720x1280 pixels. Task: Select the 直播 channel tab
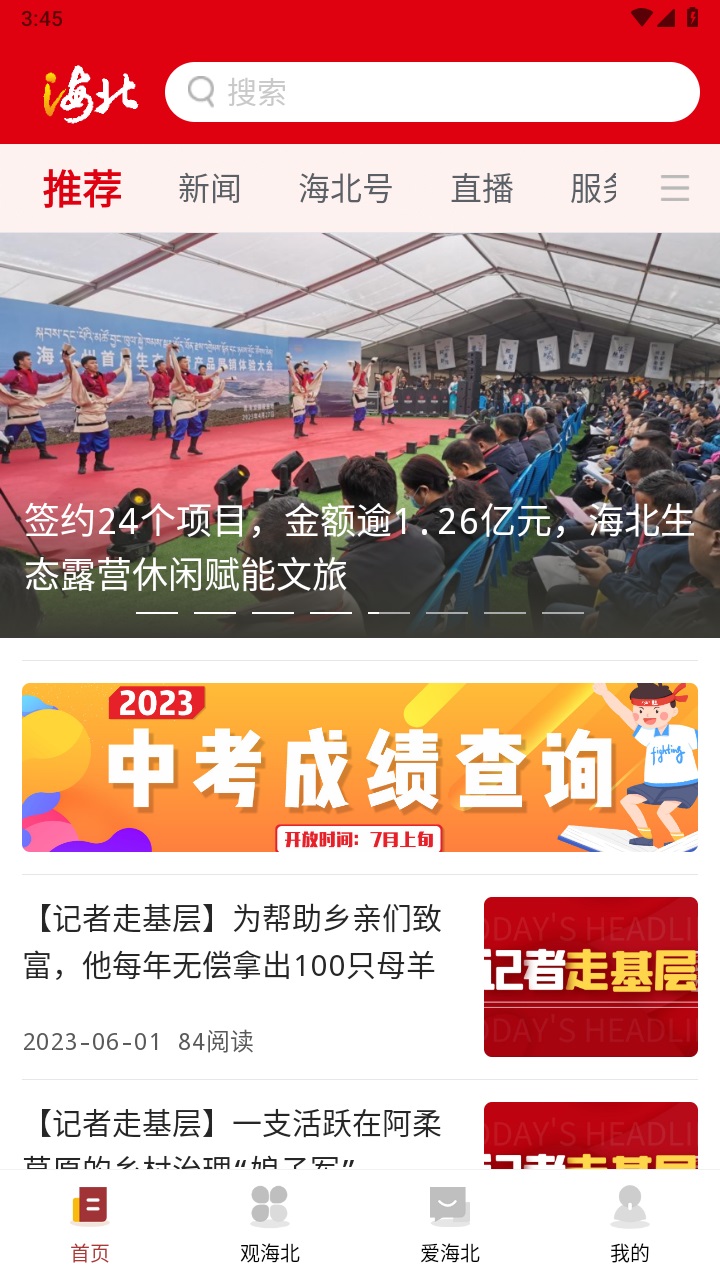point(483,189)
